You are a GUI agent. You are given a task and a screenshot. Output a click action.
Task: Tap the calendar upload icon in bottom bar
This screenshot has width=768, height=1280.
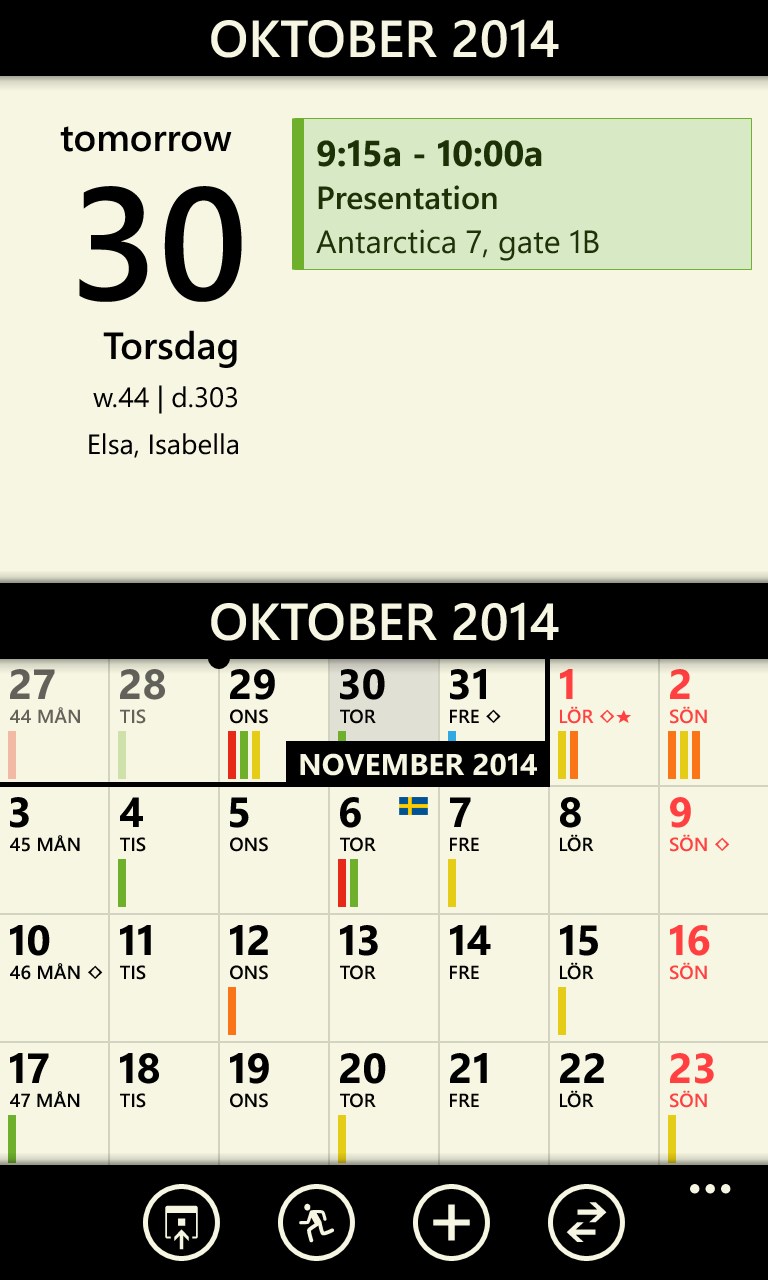(181, 1222)
